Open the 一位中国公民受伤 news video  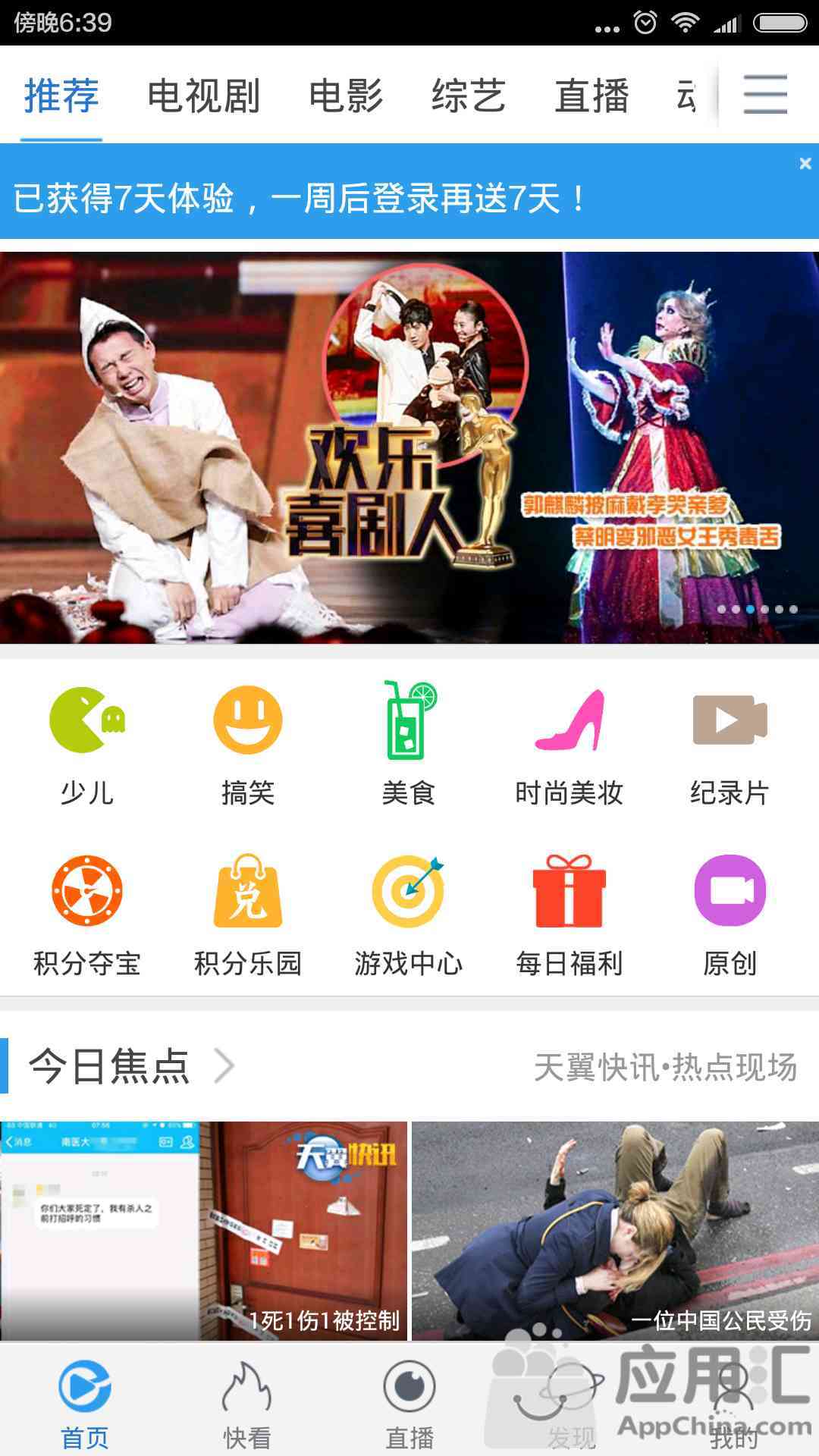click(615, 1230)
